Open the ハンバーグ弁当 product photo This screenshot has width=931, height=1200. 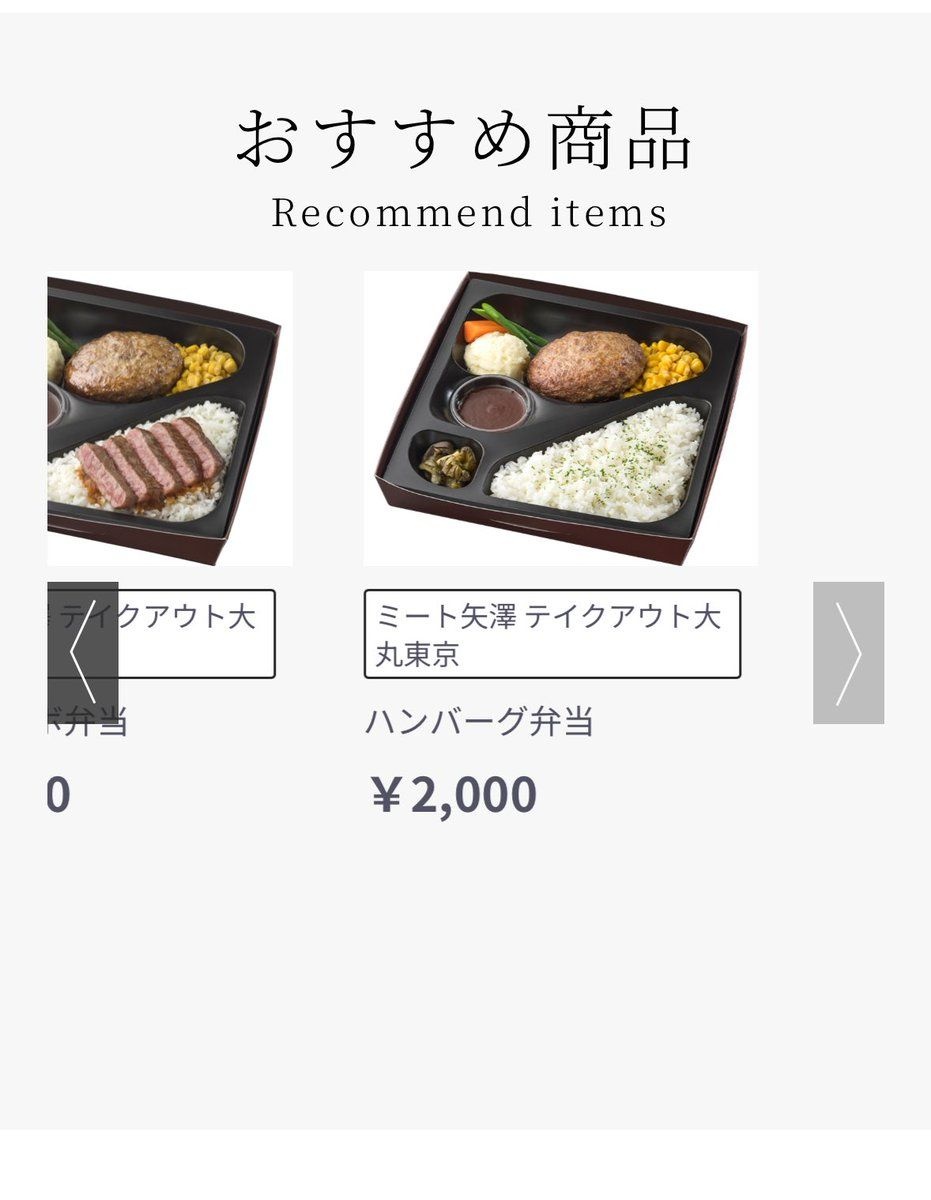point(560,418)
